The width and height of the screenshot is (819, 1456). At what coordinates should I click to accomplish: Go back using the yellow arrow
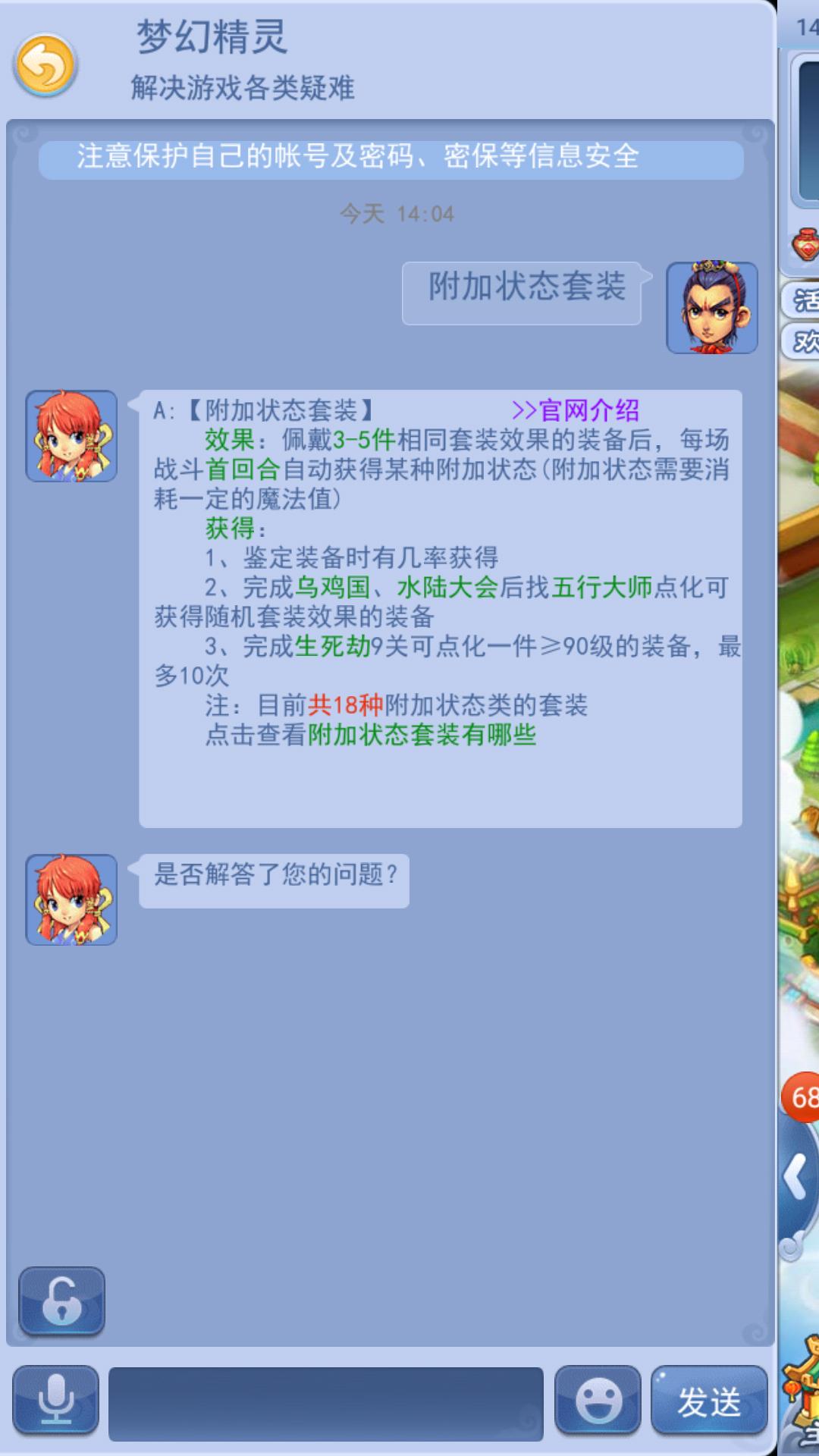(45, 66)
